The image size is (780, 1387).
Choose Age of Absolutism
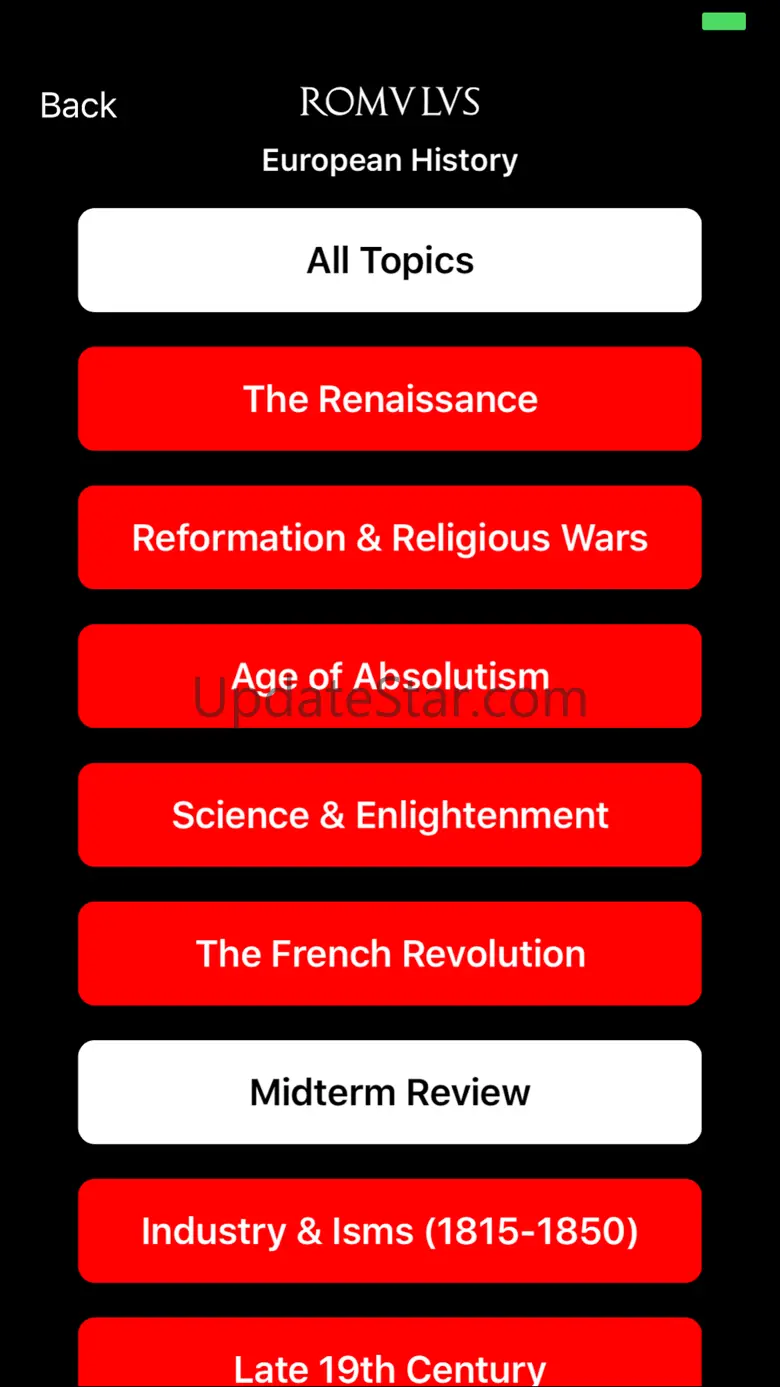click(x=390, y=676)
